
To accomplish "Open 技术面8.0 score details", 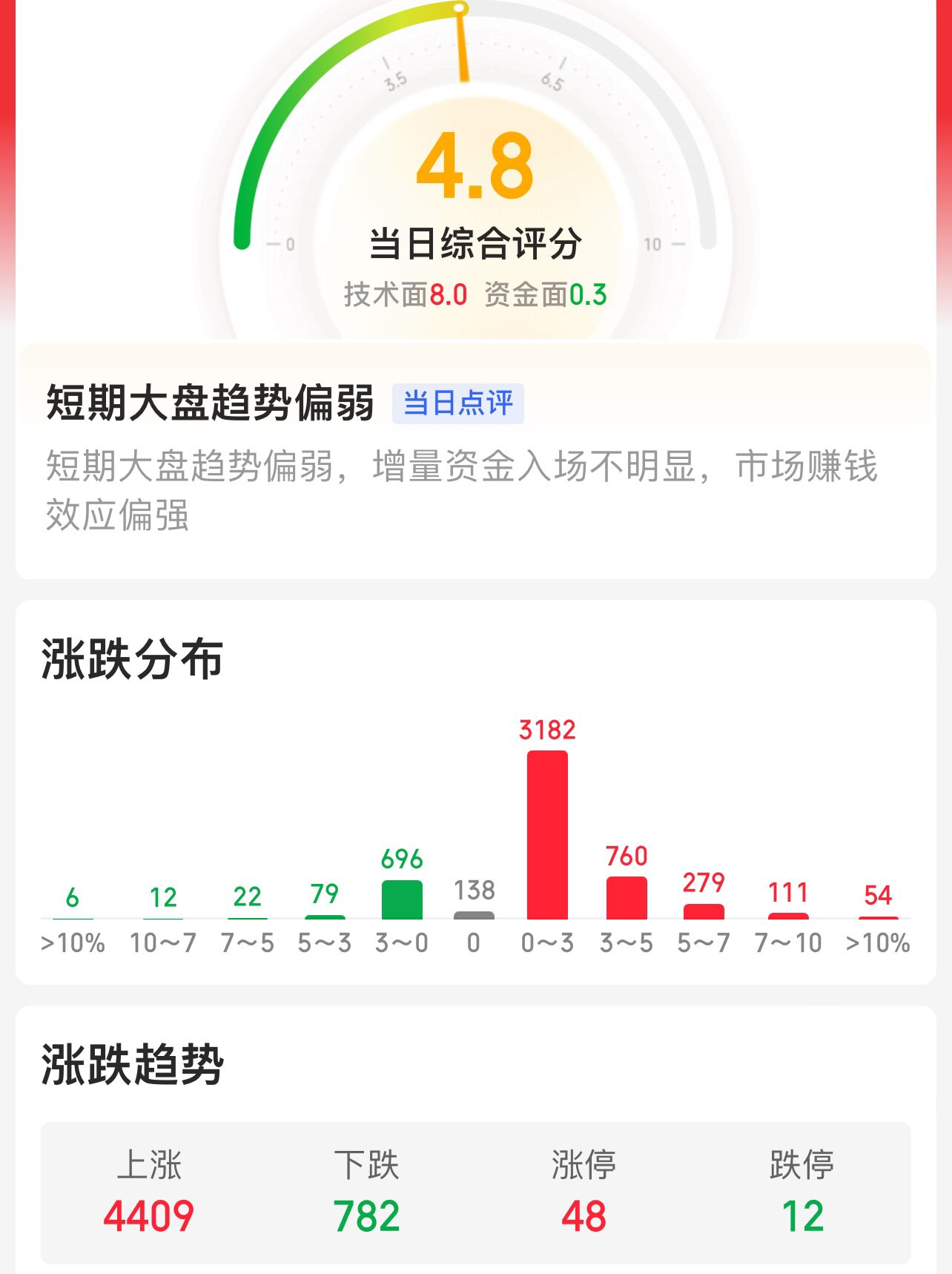I will pos(407,292).
